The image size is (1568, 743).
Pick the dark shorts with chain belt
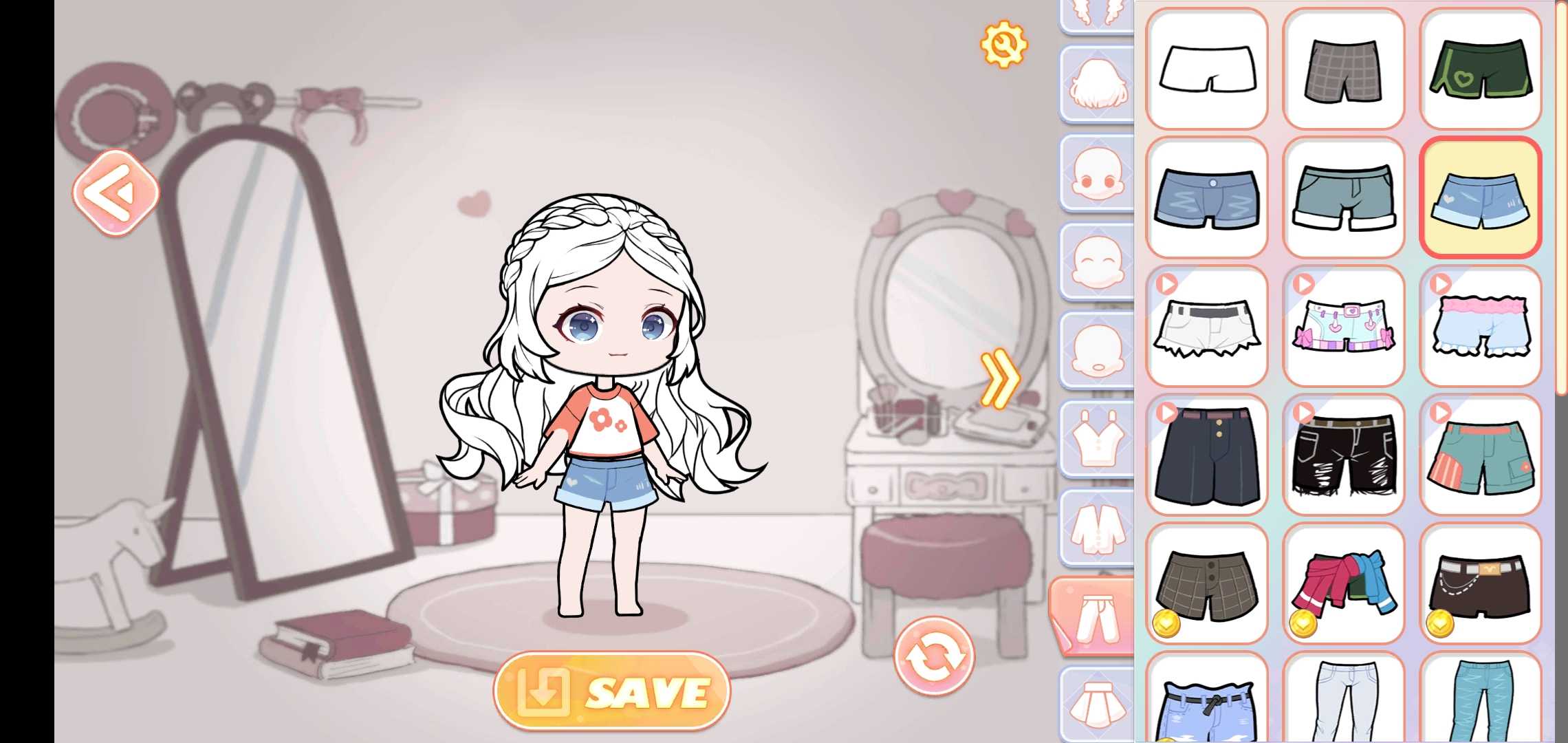(1480, 583)
